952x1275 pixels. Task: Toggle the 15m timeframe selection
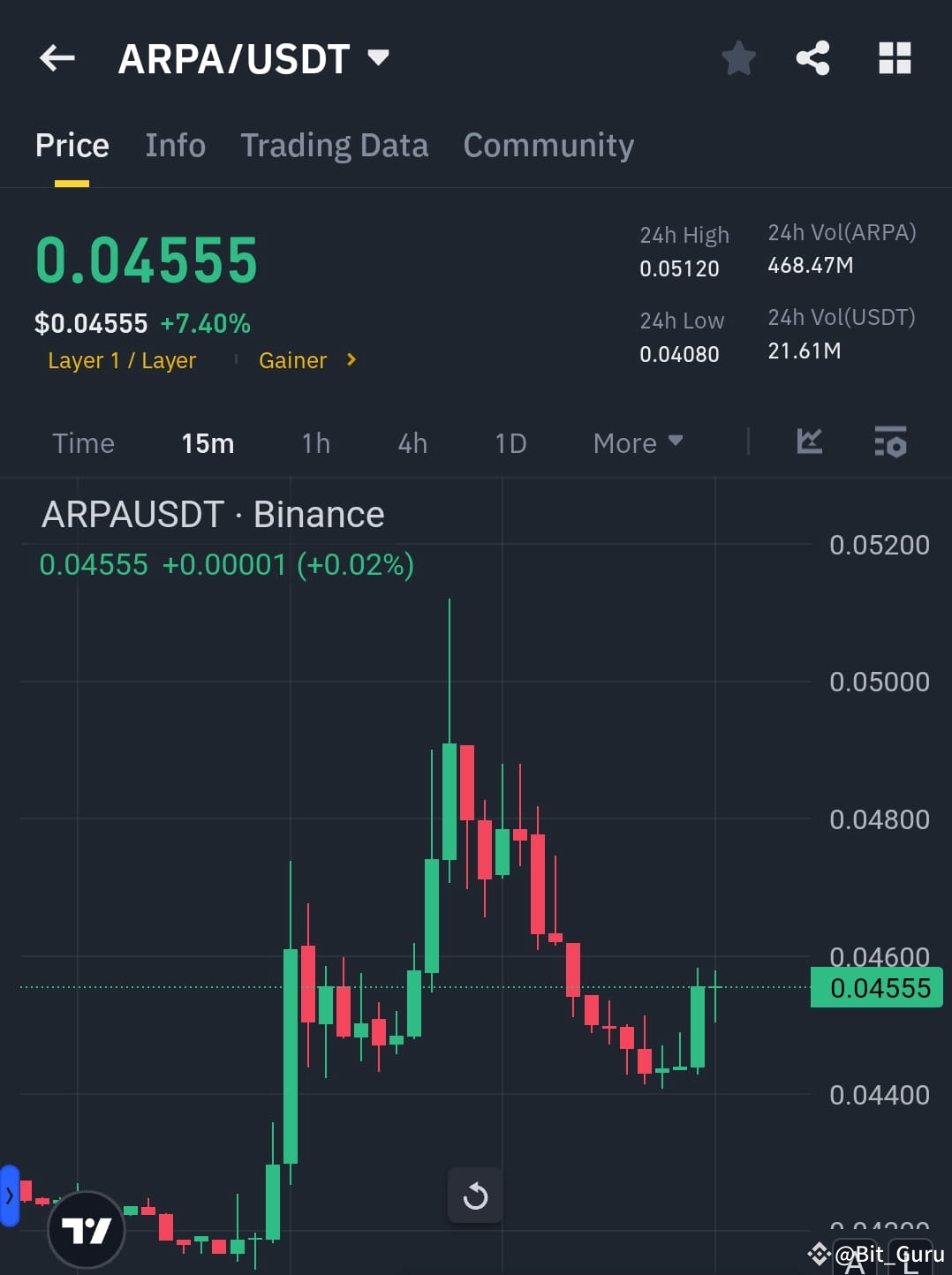207,442
